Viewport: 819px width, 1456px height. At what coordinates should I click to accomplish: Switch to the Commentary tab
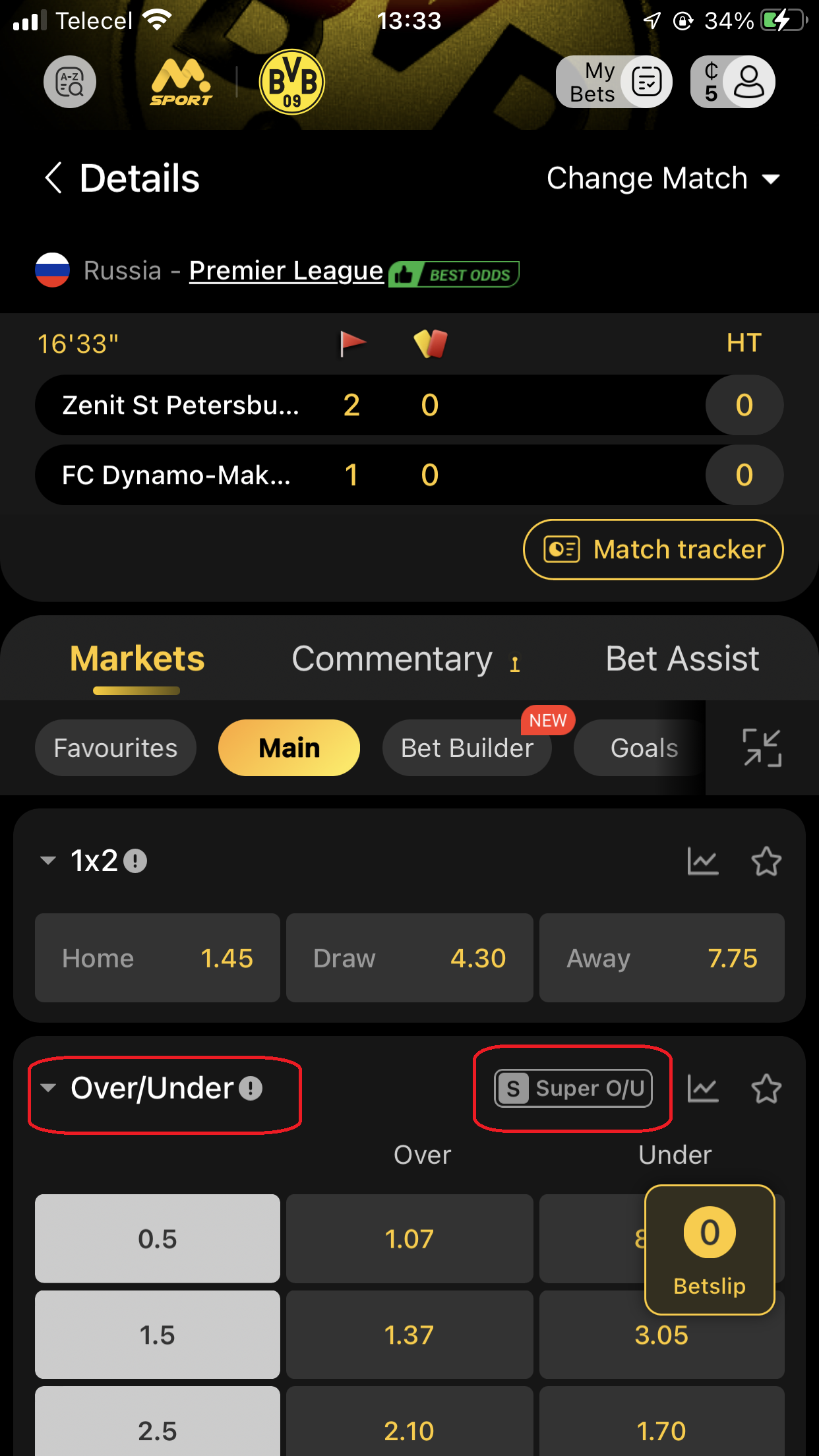point(392,659)
